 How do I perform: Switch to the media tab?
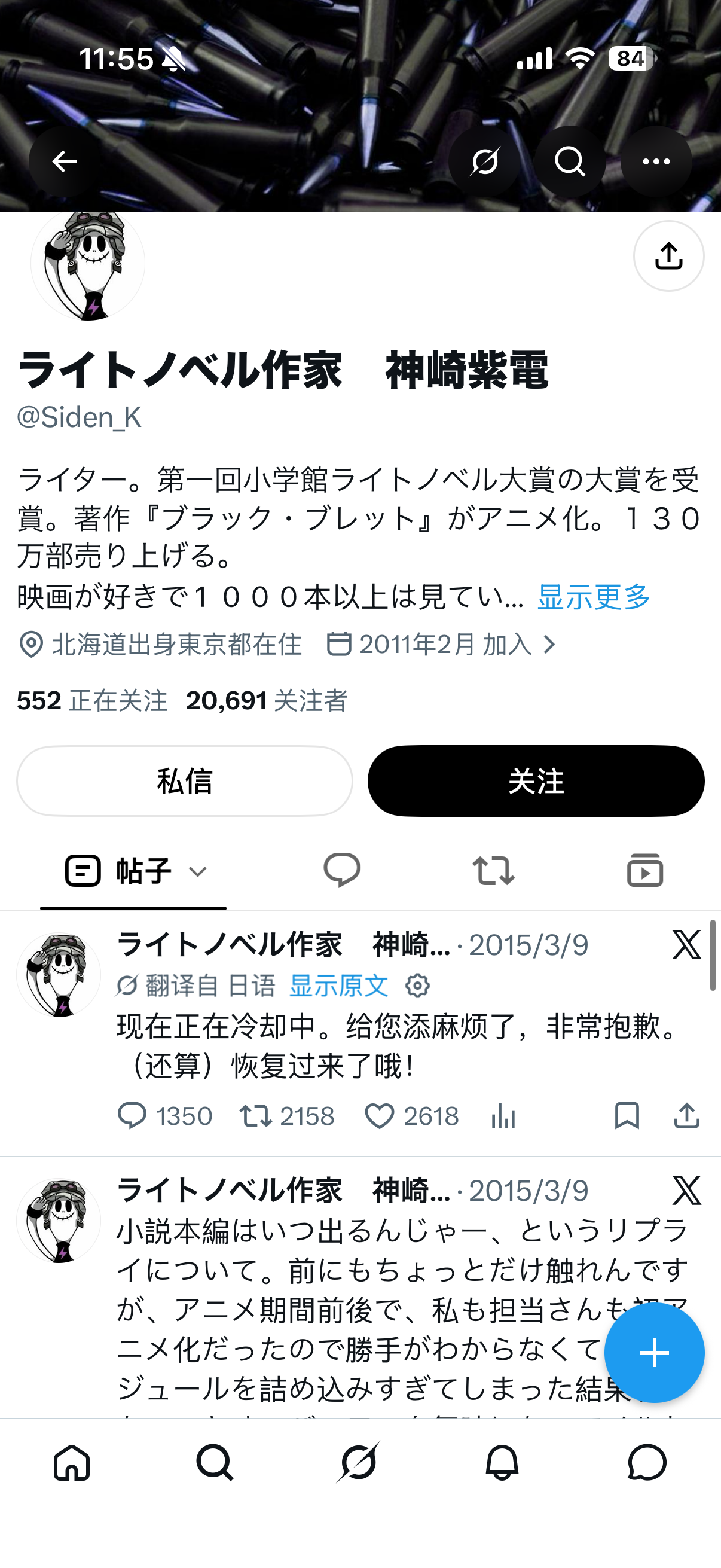(645, 870)
